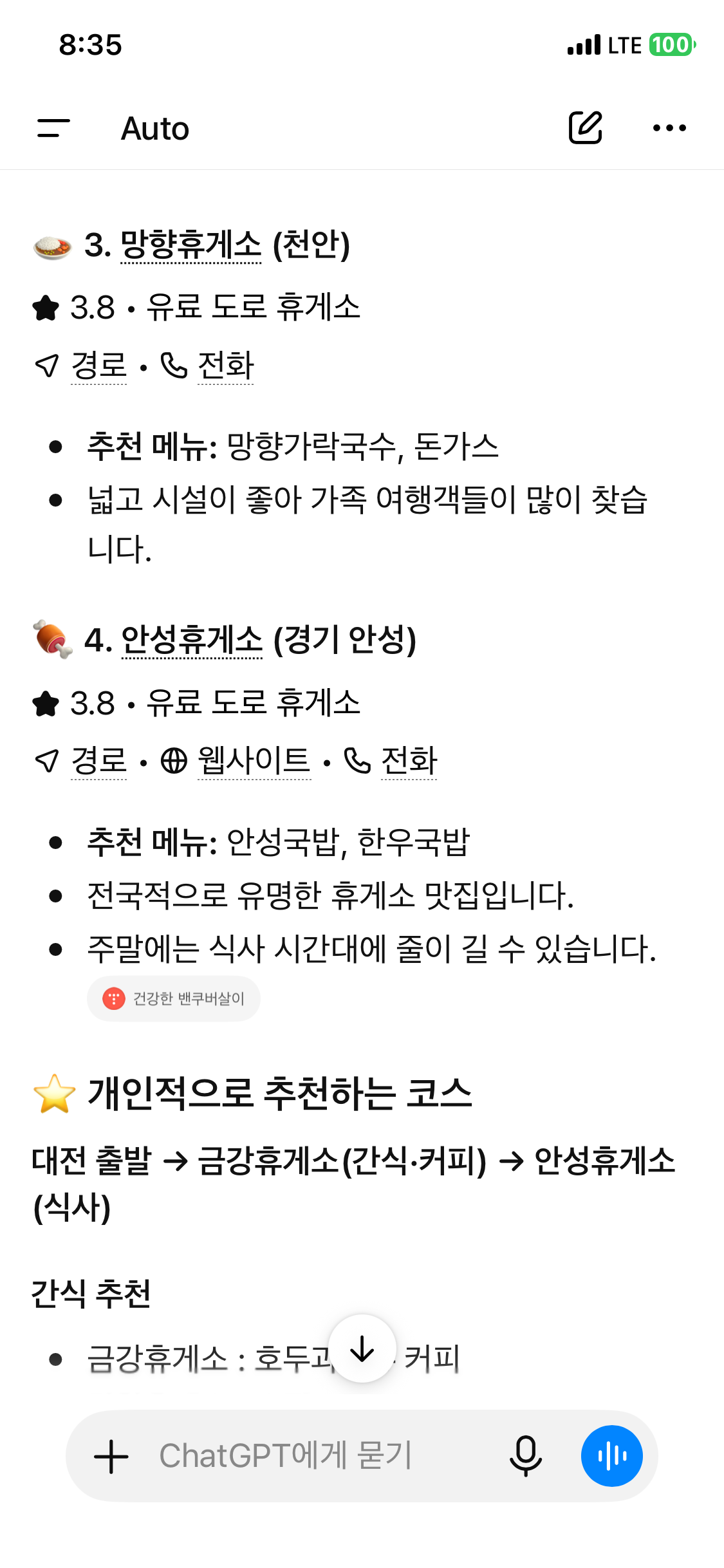Launch voice mode with the blue button
The image size is (724, 1568).
pos(612,1456)
